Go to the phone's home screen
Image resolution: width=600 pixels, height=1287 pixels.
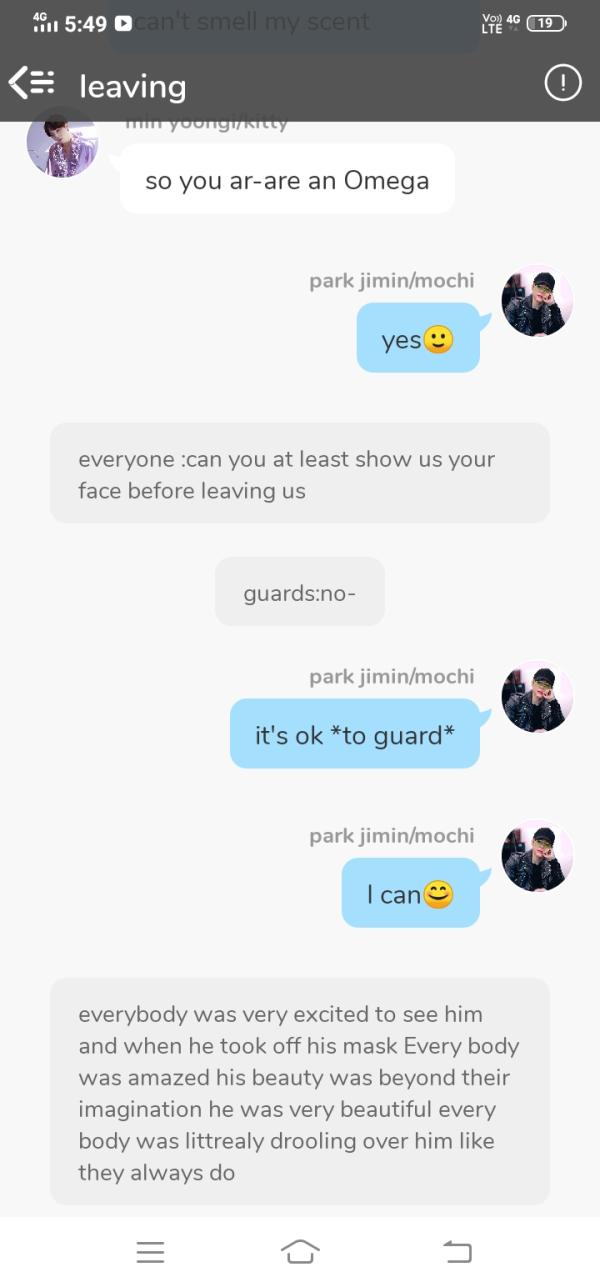click(x=300, y=1250)
